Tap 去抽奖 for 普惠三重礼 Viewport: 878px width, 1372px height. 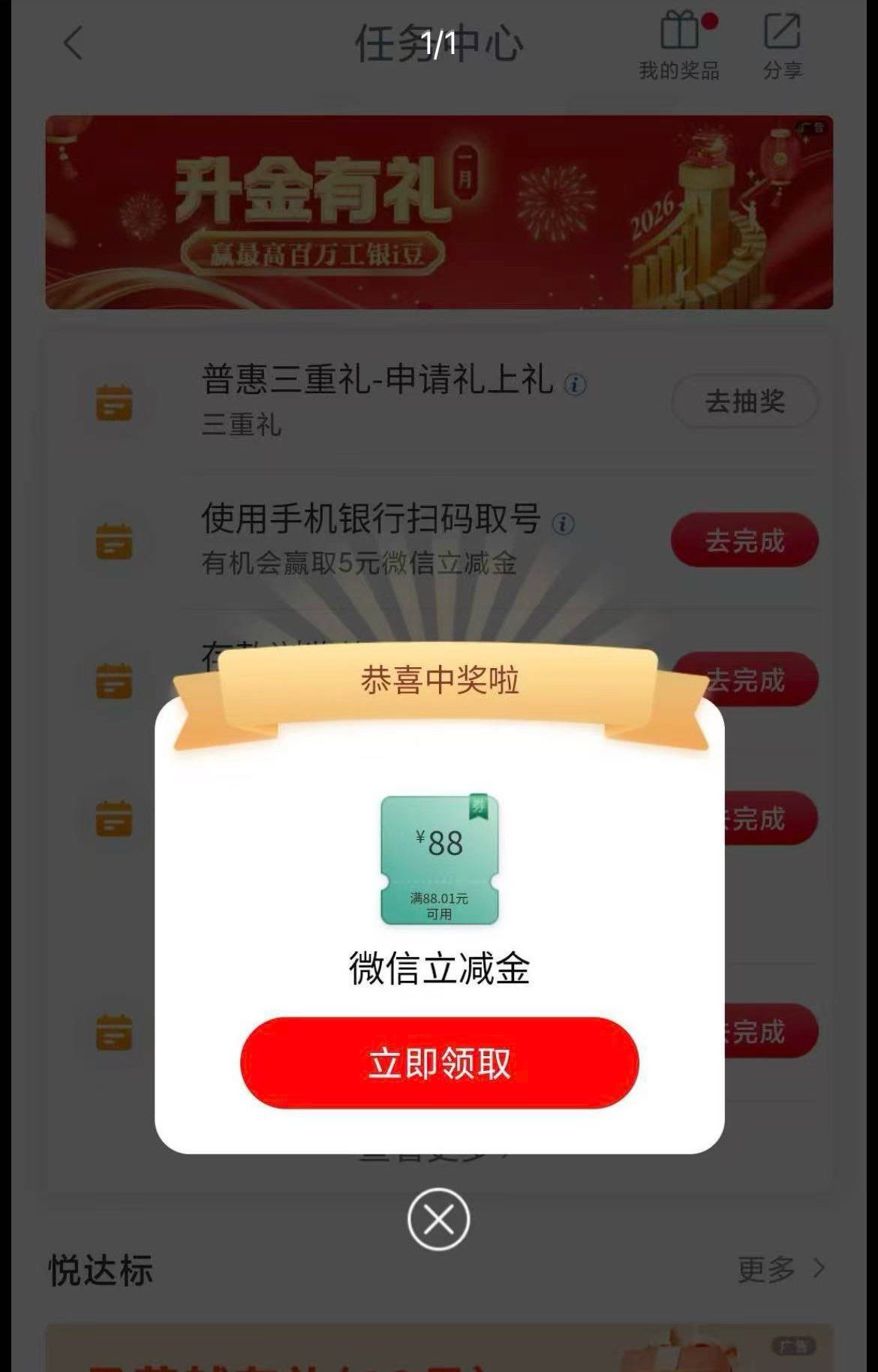(744, 402)
